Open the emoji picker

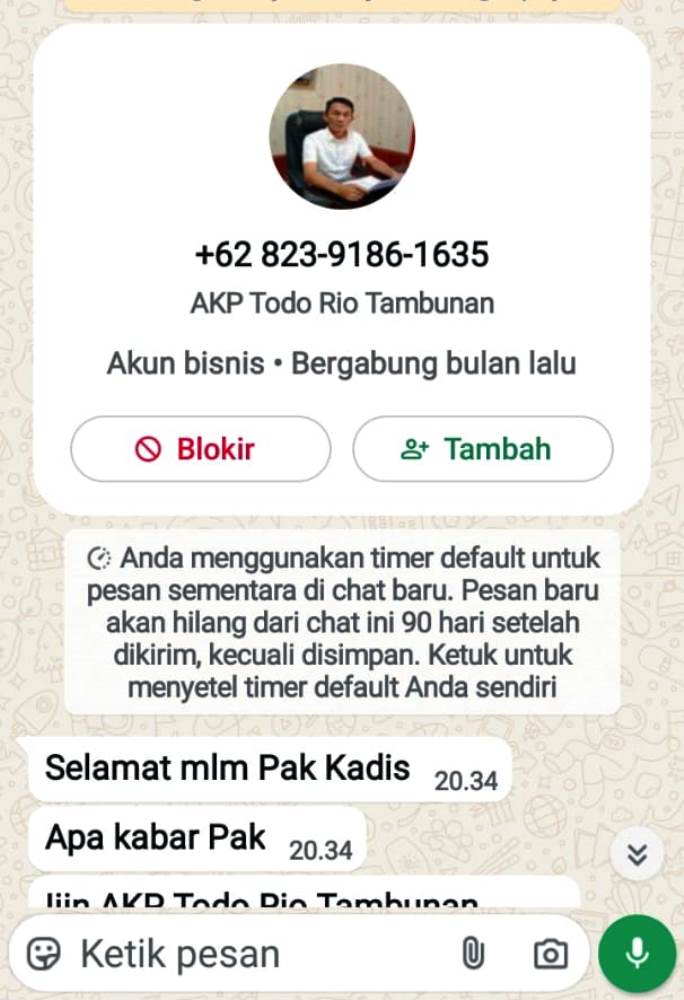43,954
